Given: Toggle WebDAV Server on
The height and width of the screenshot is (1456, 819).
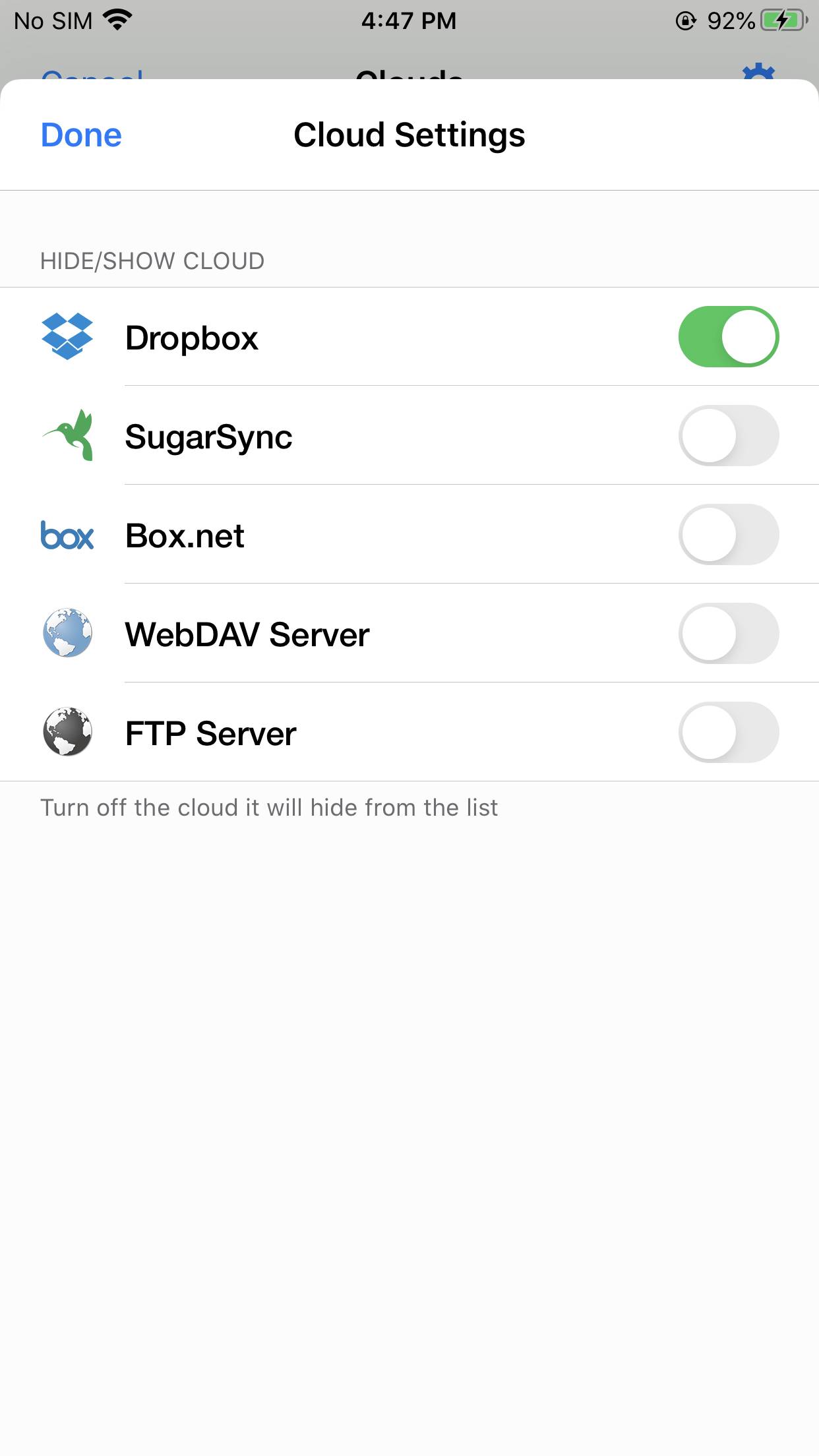Looking at the screenshot, I should click(728, 634).
